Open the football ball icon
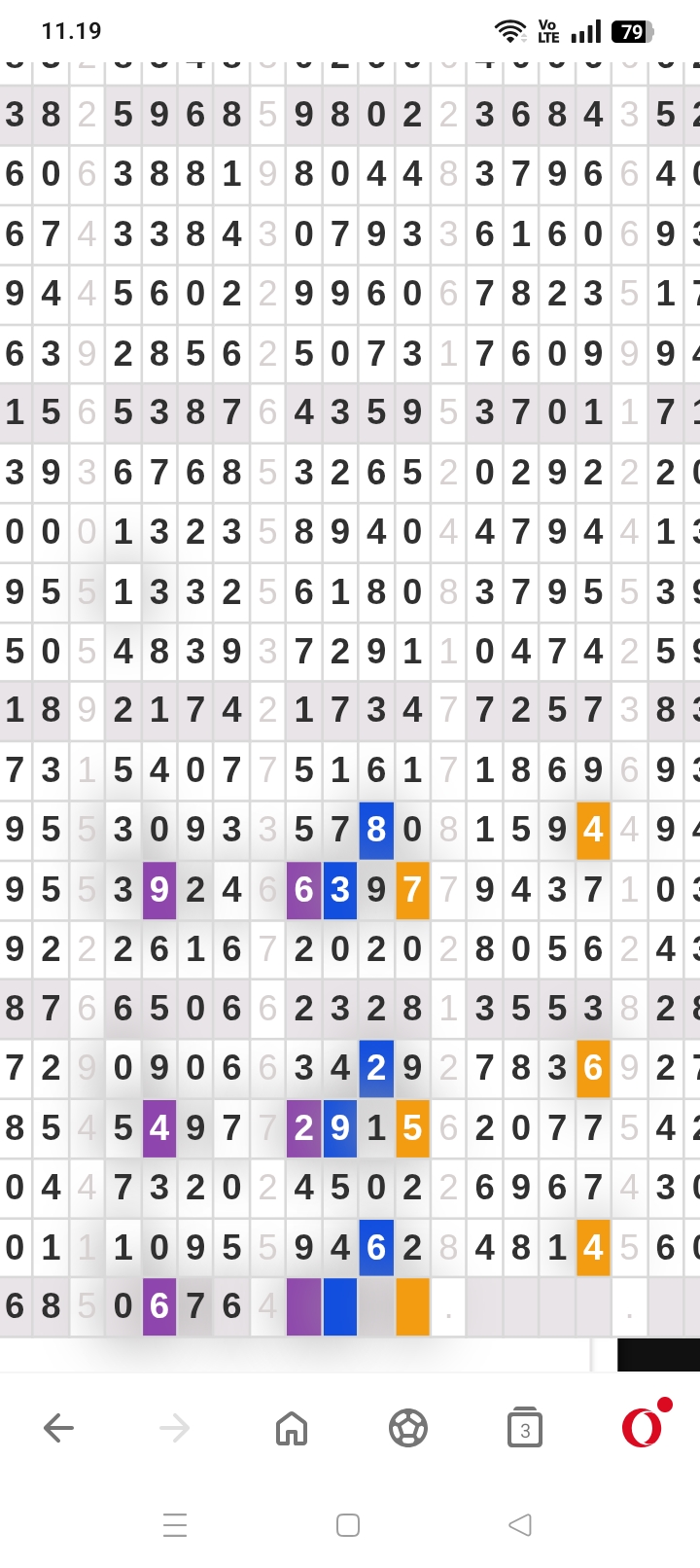The height and width of the screenshot is (1568, 700). [x=407, y=1428]
